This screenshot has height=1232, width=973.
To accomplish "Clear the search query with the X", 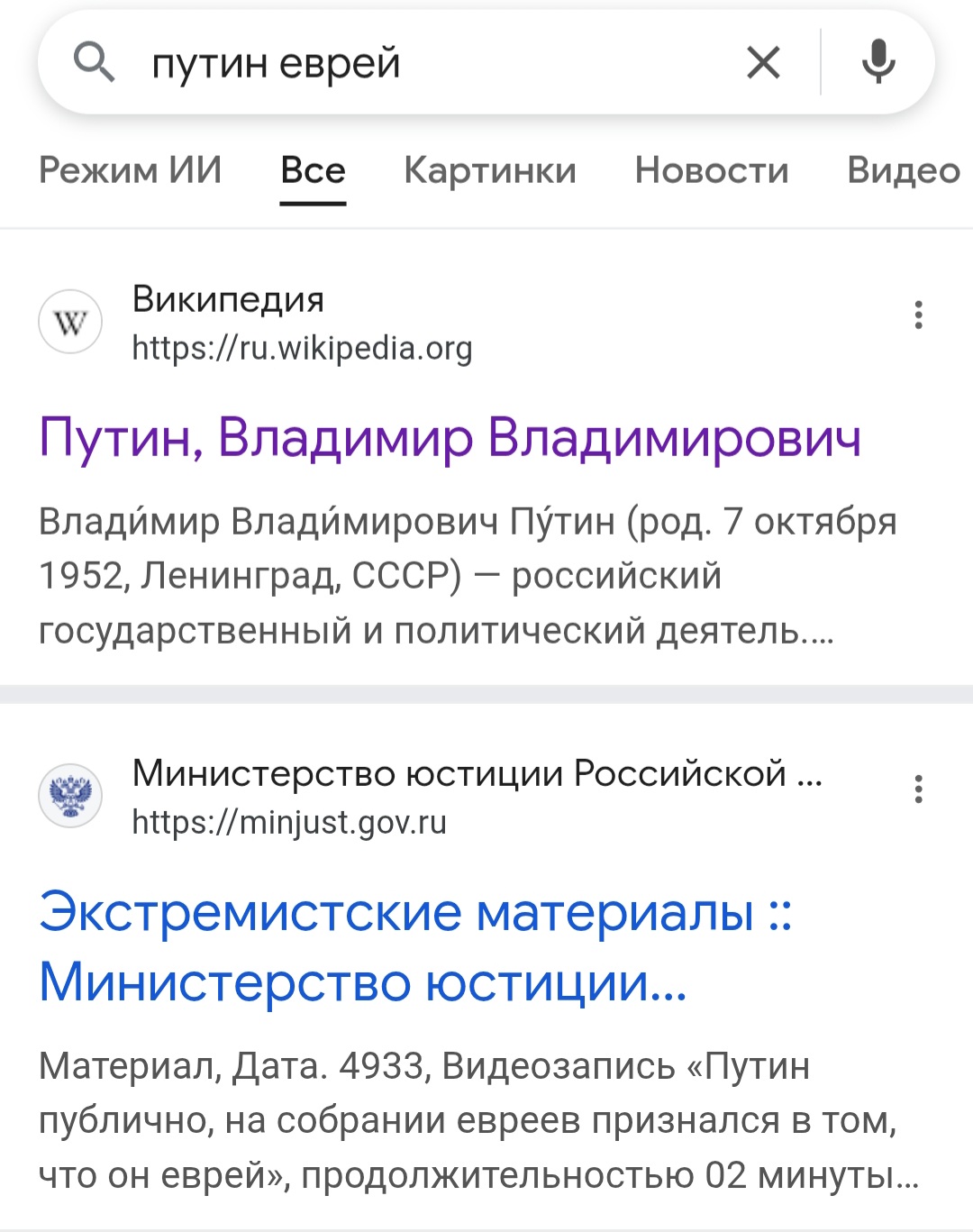I will [x=763, y=63].
